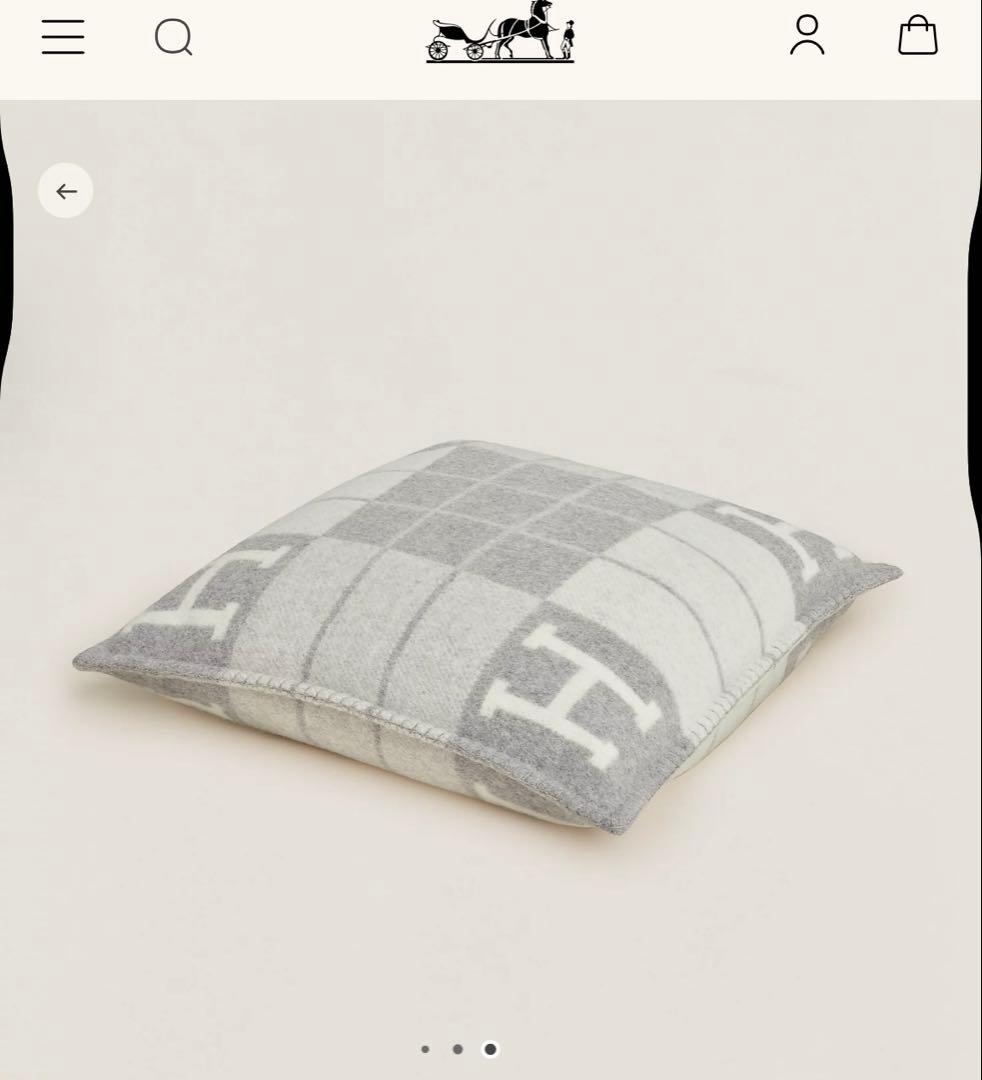Screen dimensions: 982x1080
Task: Switch to the middle image indicator
Action: pyautogui.click(x=458, y=1049)
